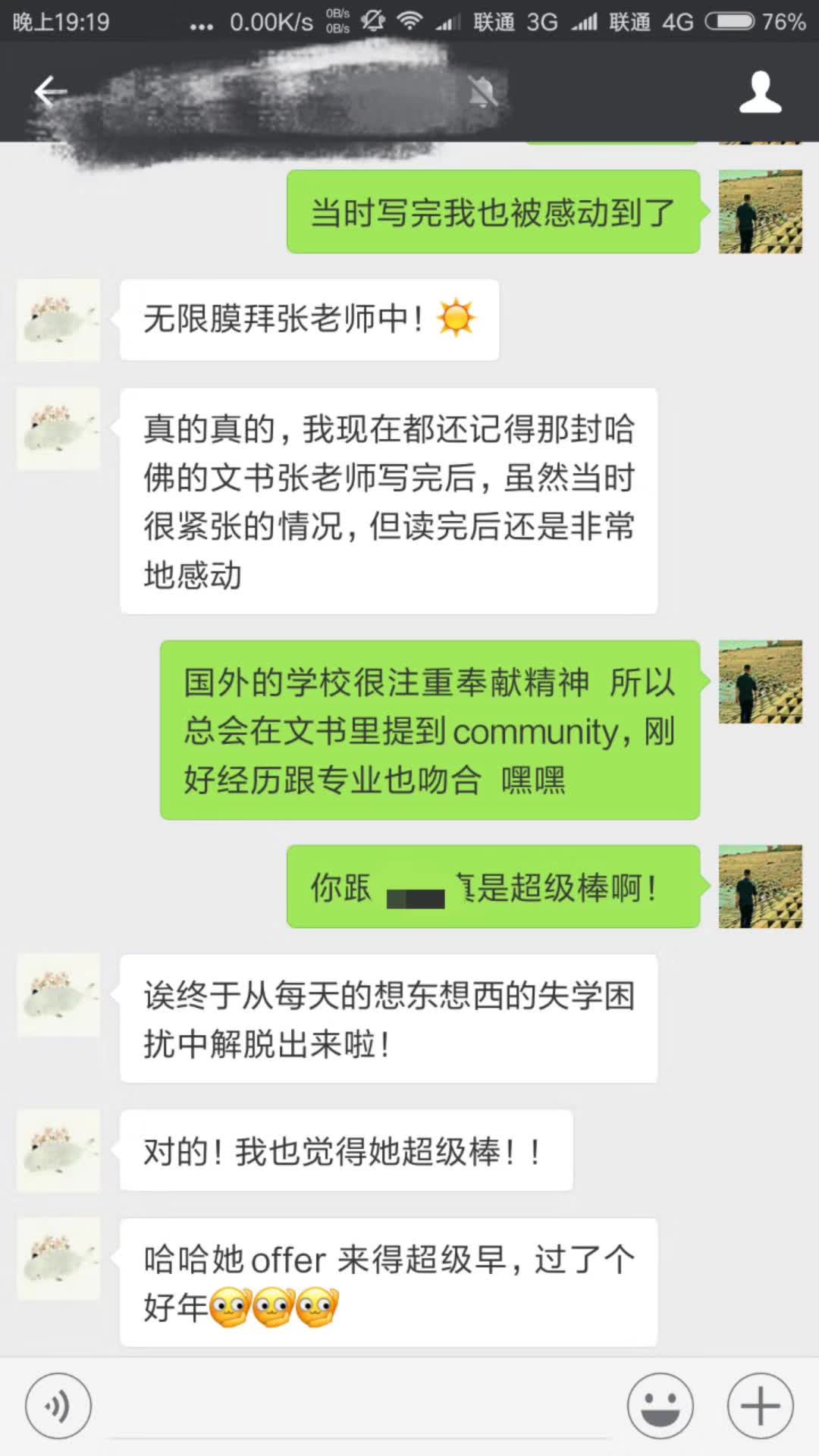This screenshot has width=819, height=1456.
Task: Switch to voice message input
Action: click(x=58, y=1406)
